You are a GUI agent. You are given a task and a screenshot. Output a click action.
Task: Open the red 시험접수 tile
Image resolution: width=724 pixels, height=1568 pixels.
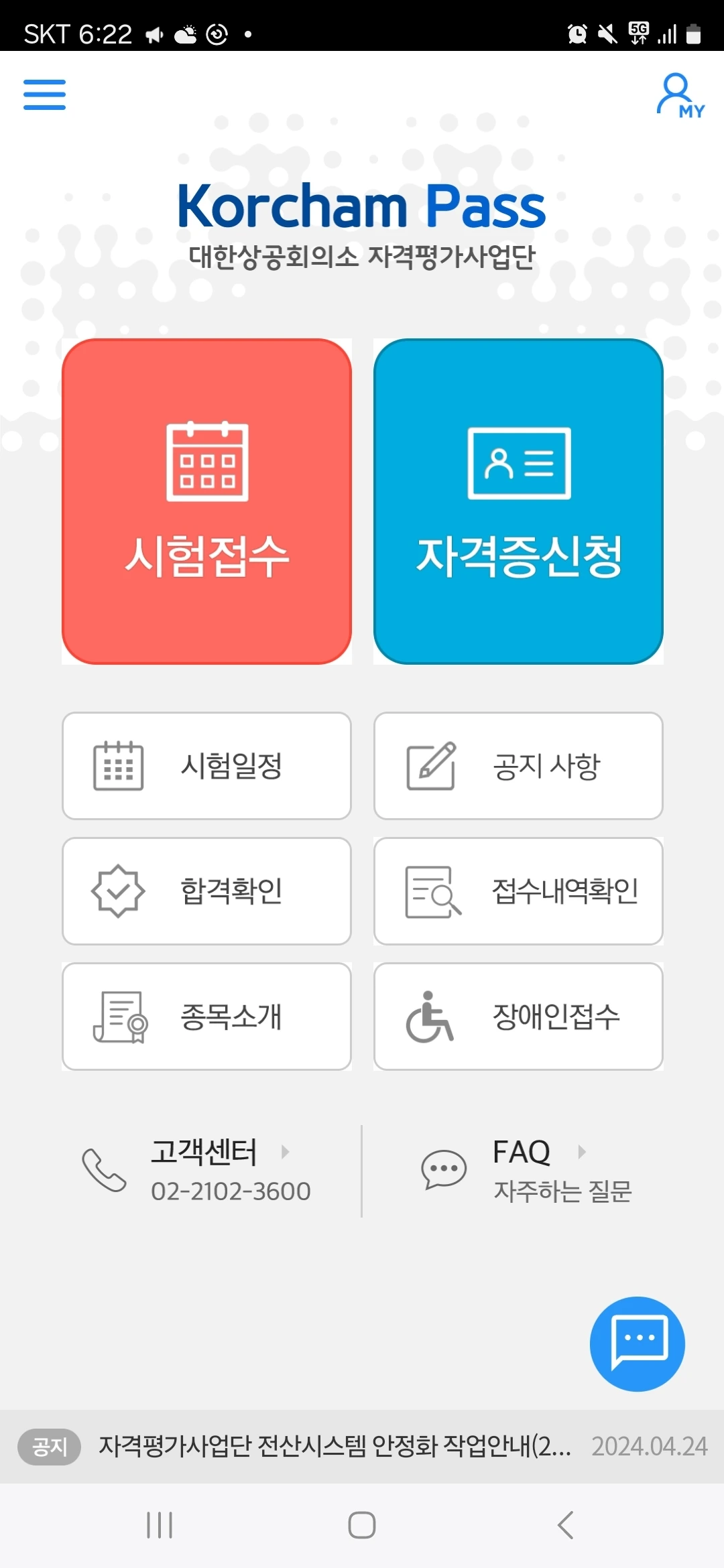point(206,501)
